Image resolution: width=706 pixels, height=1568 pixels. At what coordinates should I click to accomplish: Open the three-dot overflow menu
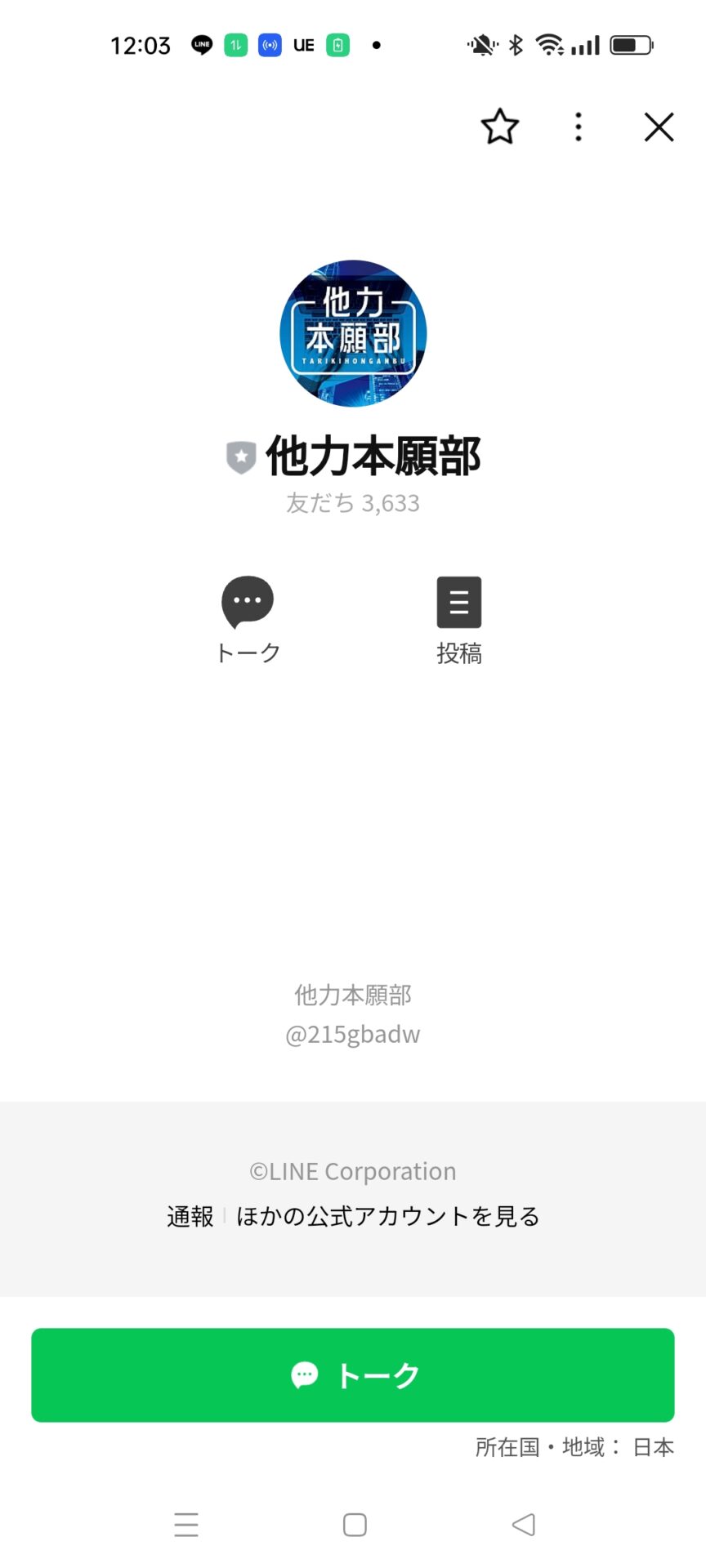click(x=579, y=127)
